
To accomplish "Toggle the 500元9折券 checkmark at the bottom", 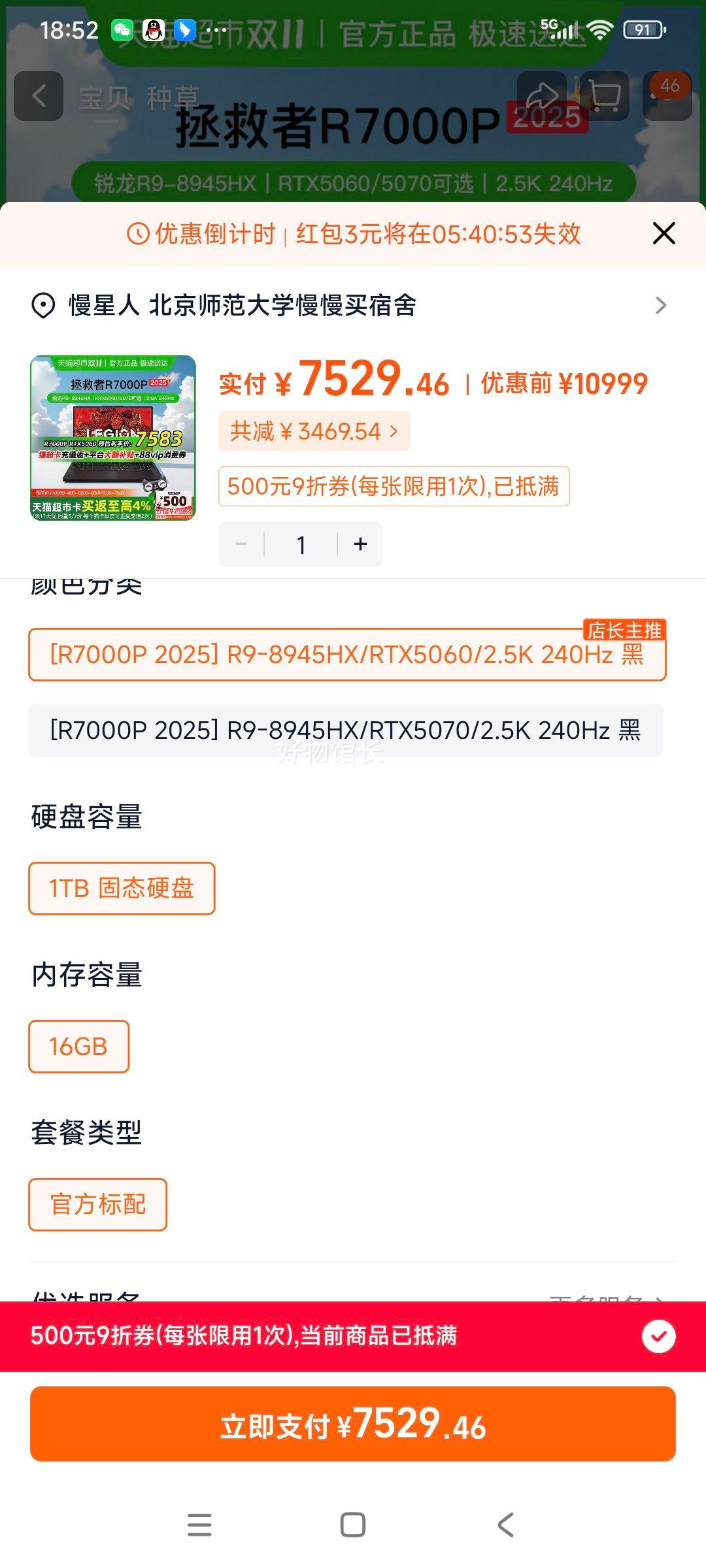I will click(x=659, y=1336).
